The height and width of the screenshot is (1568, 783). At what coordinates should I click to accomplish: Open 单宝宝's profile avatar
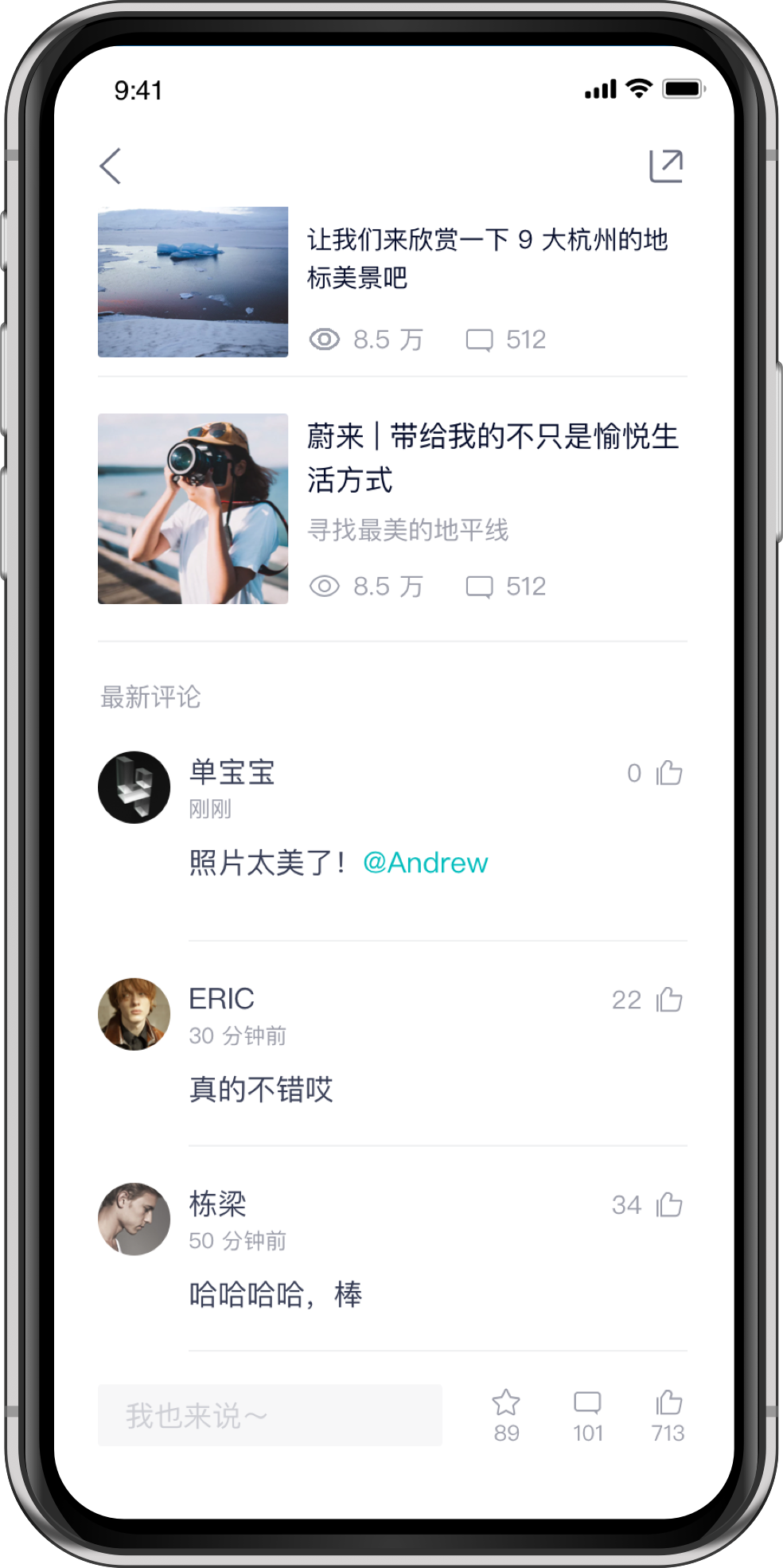(134, 787)
